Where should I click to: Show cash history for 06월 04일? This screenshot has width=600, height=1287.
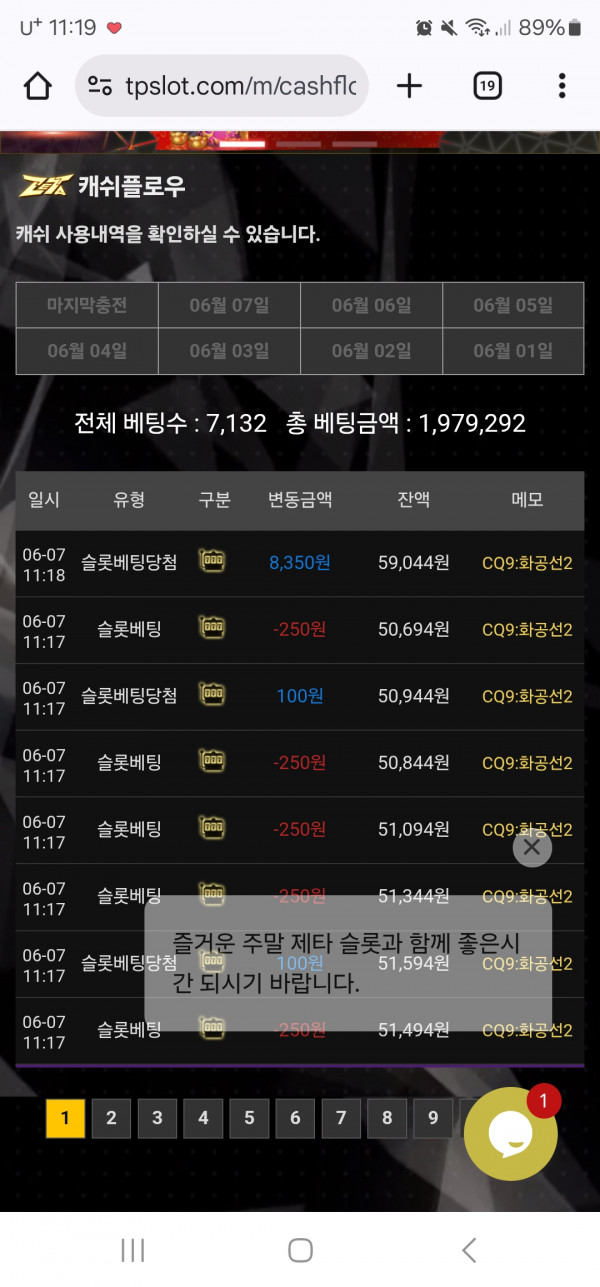click(87, 351)
